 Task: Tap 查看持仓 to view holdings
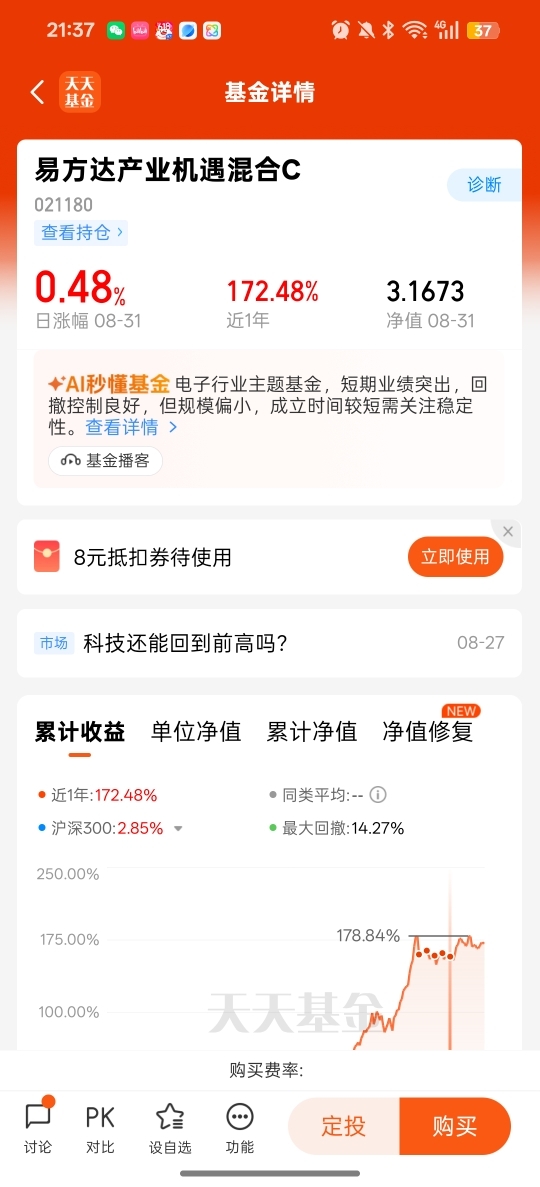click(81, 232)
